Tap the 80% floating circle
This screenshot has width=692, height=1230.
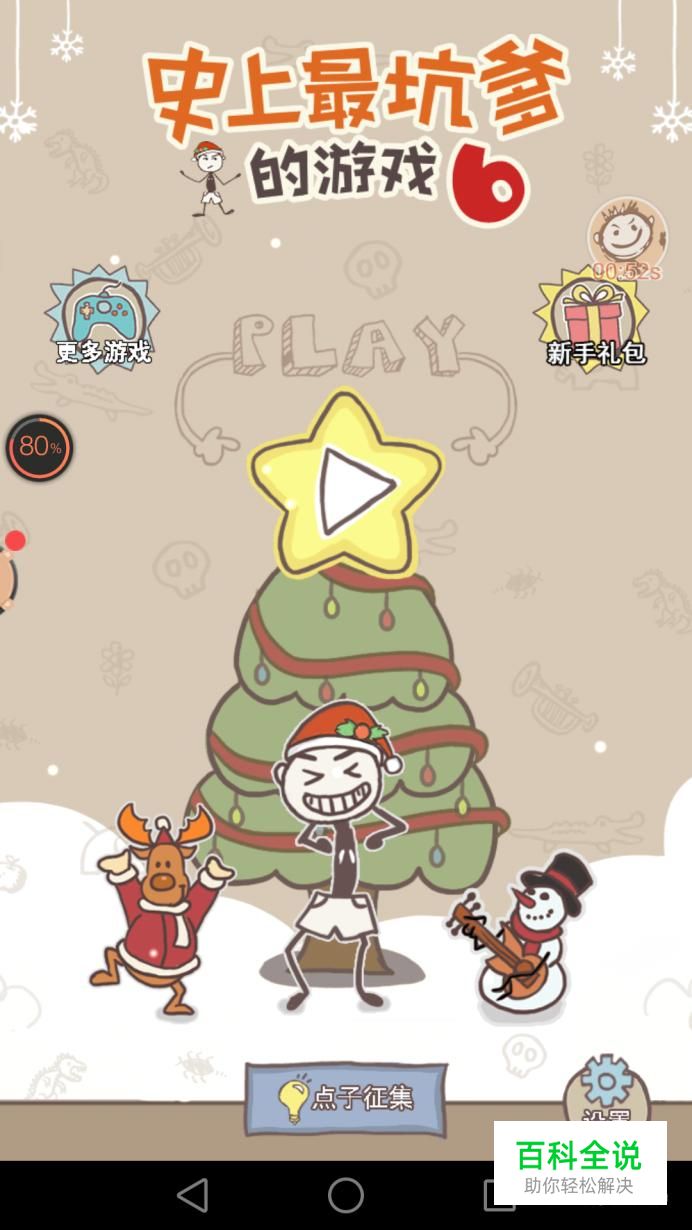40,448
